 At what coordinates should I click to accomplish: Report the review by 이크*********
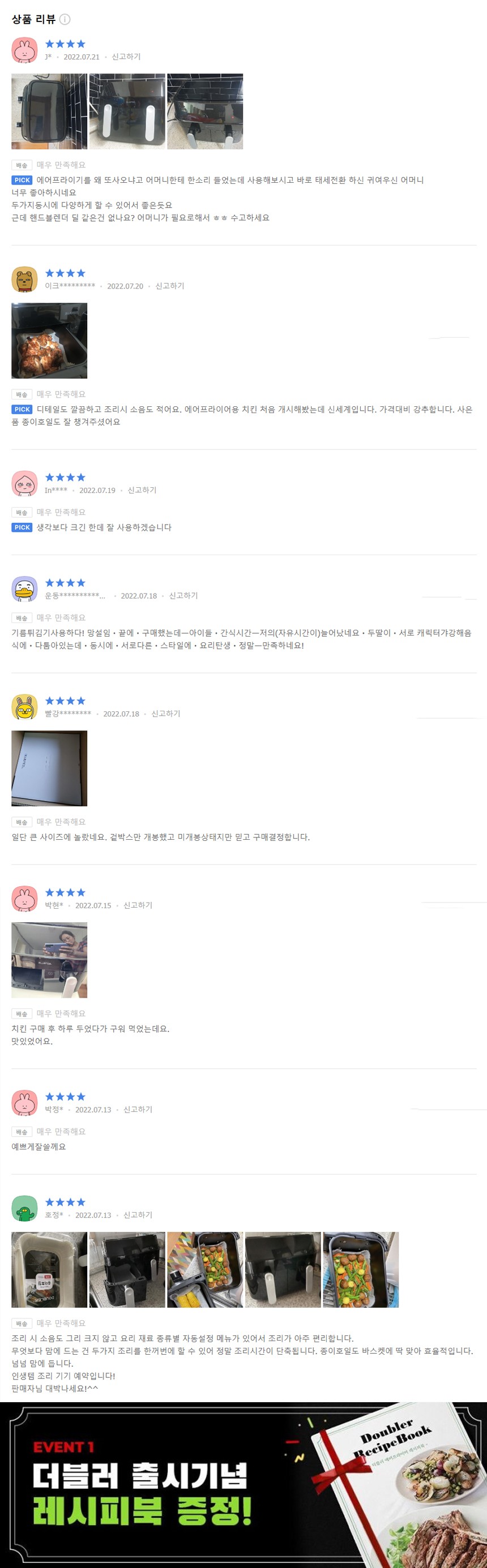[x=169, y=286]
